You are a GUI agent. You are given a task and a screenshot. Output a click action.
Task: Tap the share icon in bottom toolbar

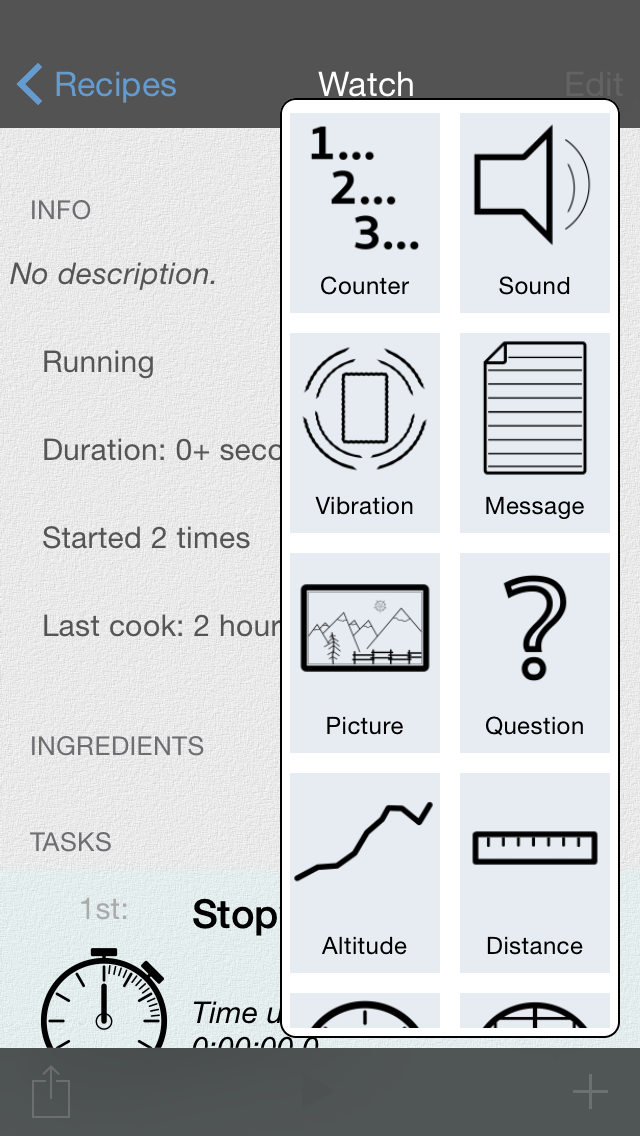(51, 1091)
